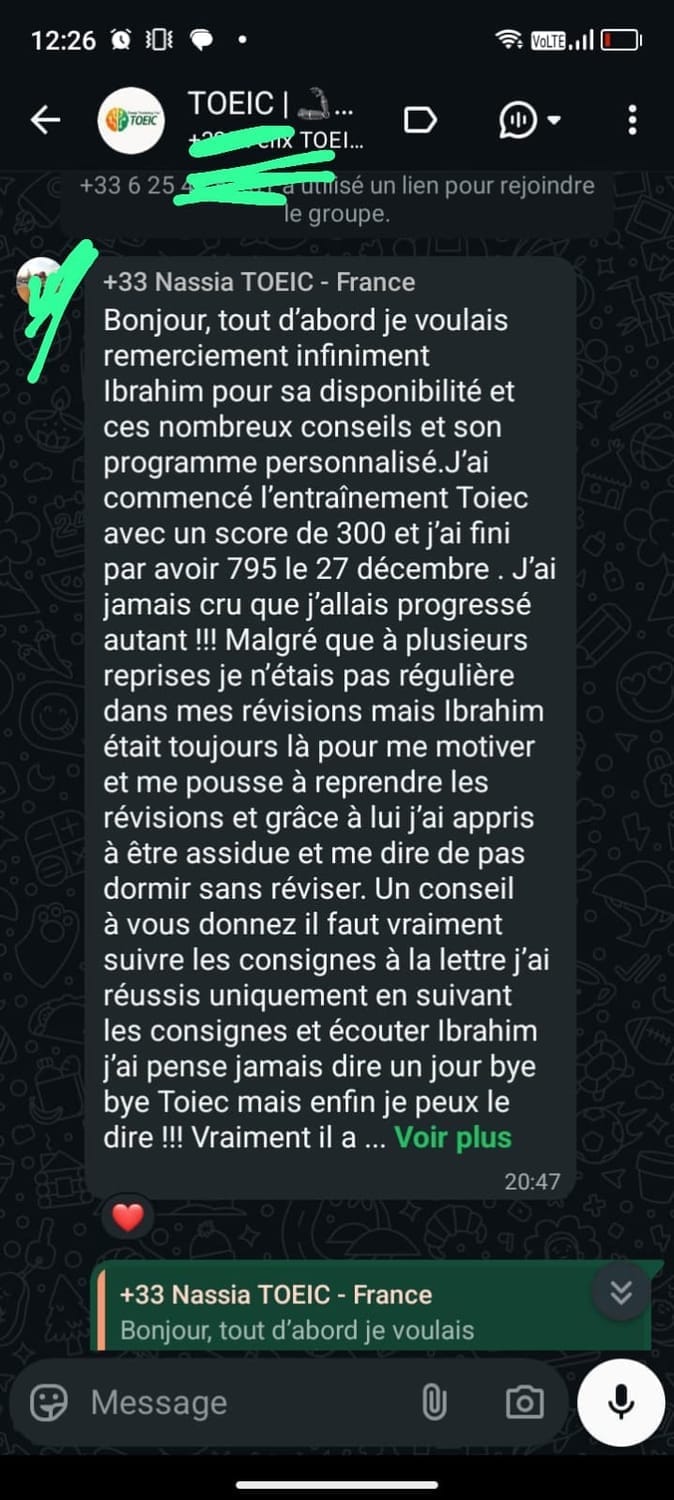Open the TOEIC group info header
The height and width of the screenshot is (1500, 674).
[270, 120]
